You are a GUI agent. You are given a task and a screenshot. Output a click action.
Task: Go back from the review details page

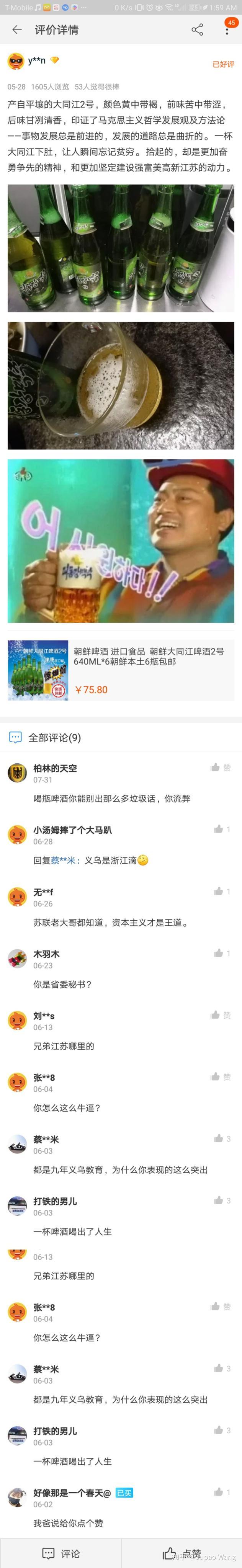pos(17,30)
